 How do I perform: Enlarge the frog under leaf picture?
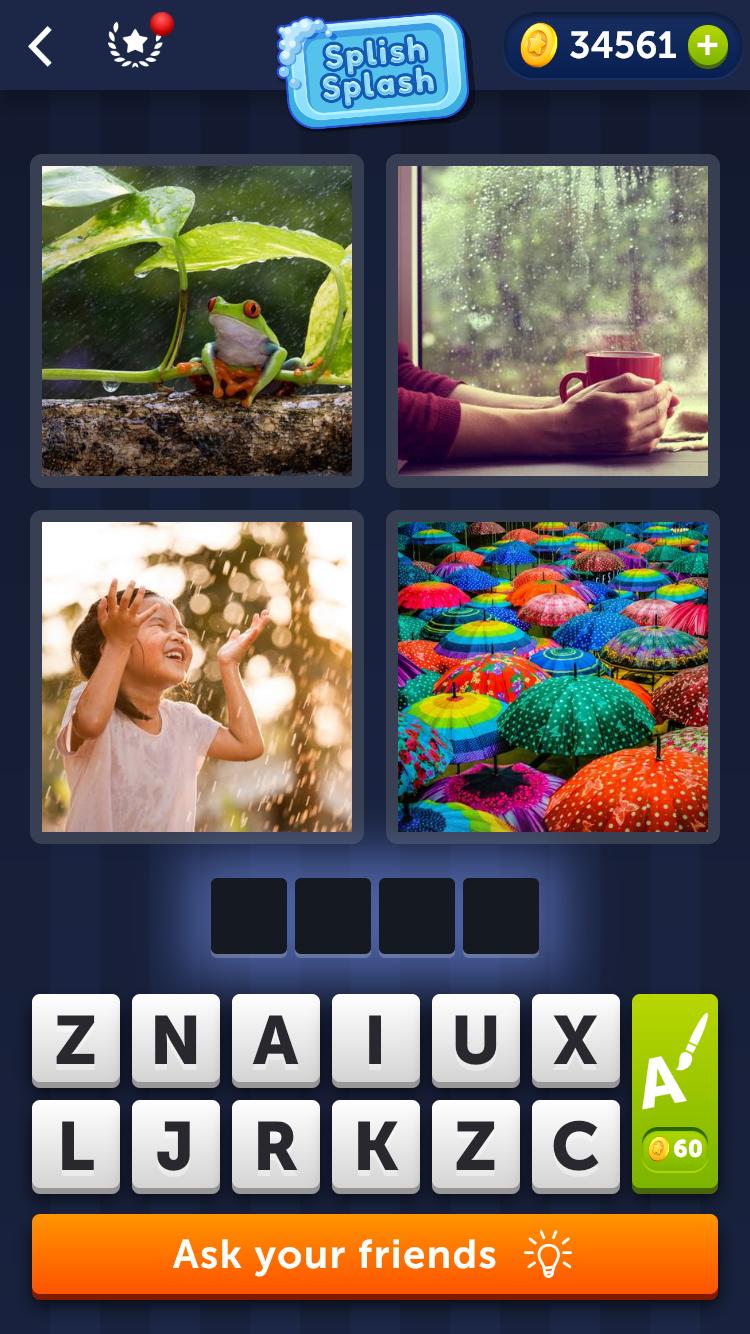pyautogui.click(x=197, y=320)
